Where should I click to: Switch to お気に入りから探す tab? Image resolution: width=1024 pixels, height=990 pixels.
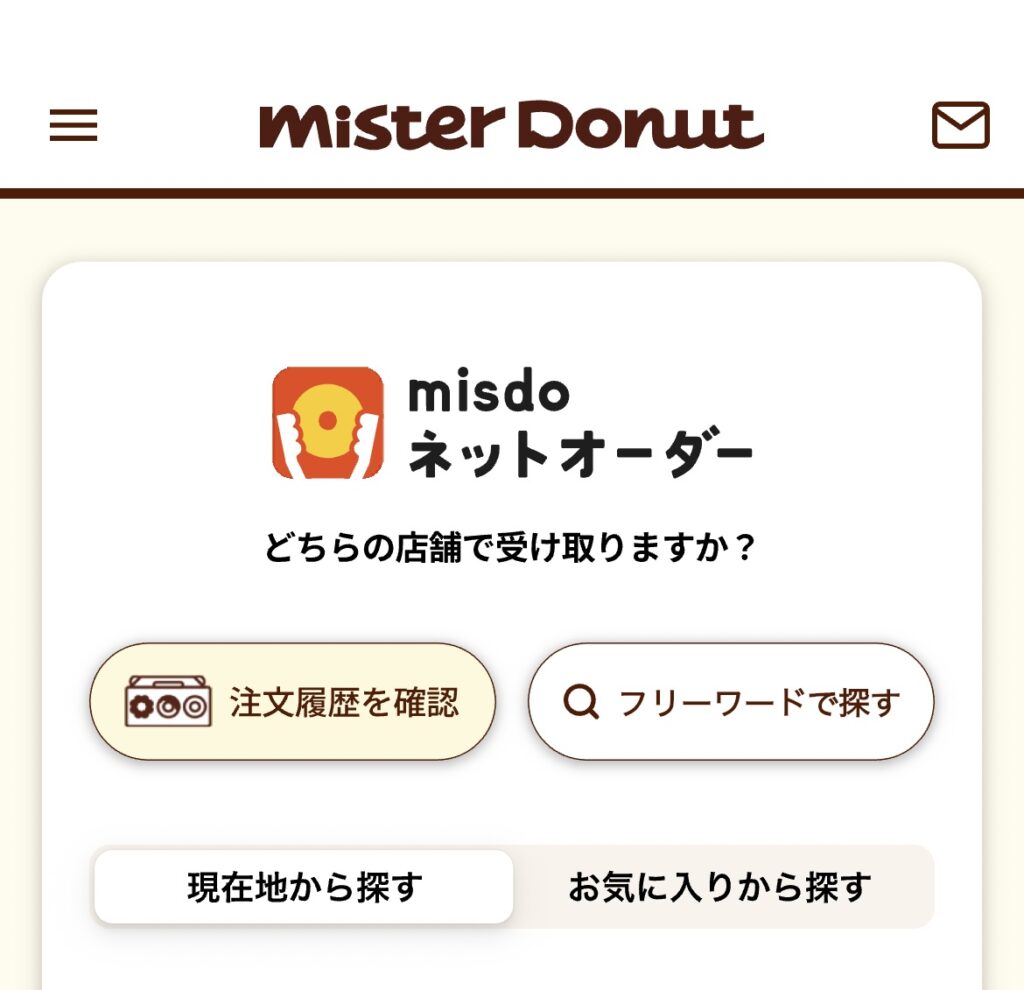[x=720, y=887]
